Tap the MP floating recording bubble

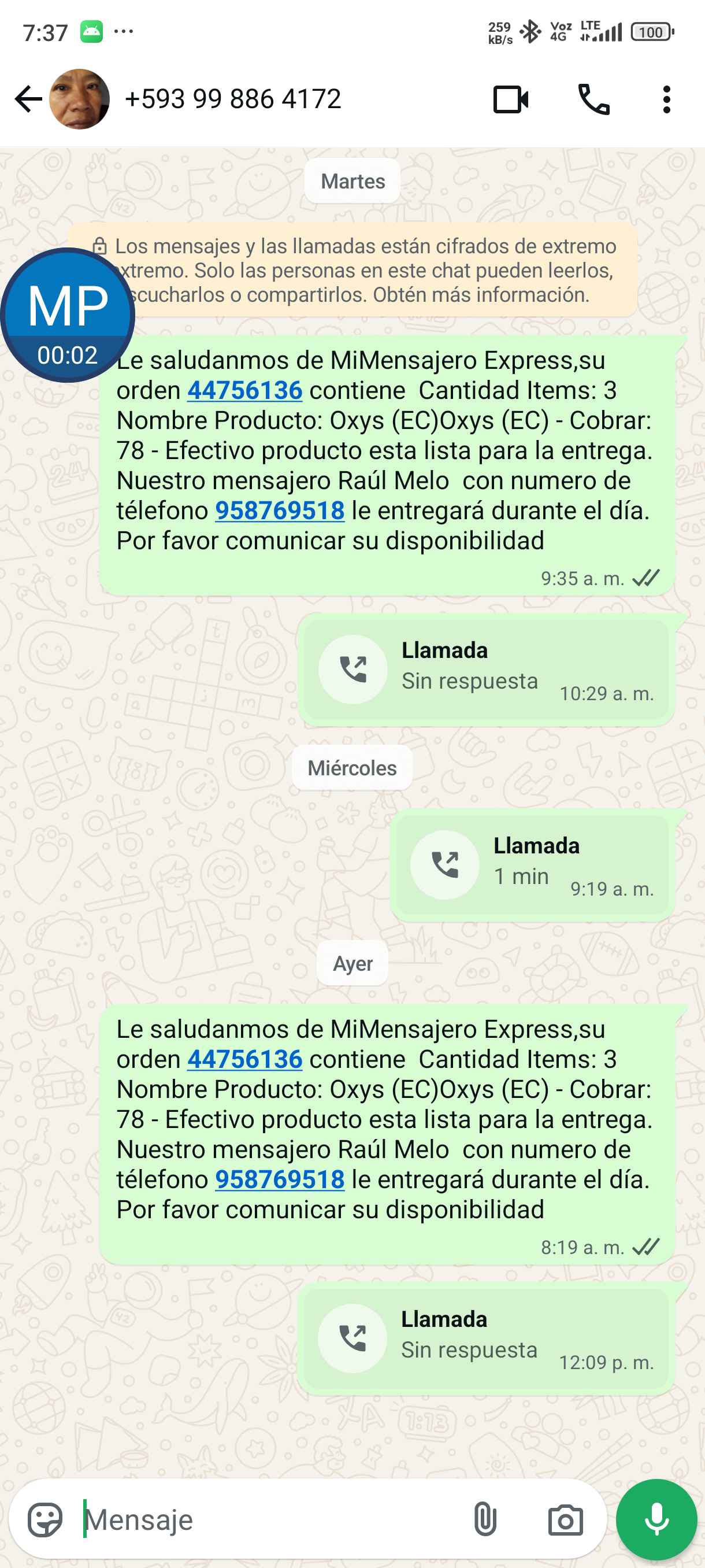click(68, 315)
